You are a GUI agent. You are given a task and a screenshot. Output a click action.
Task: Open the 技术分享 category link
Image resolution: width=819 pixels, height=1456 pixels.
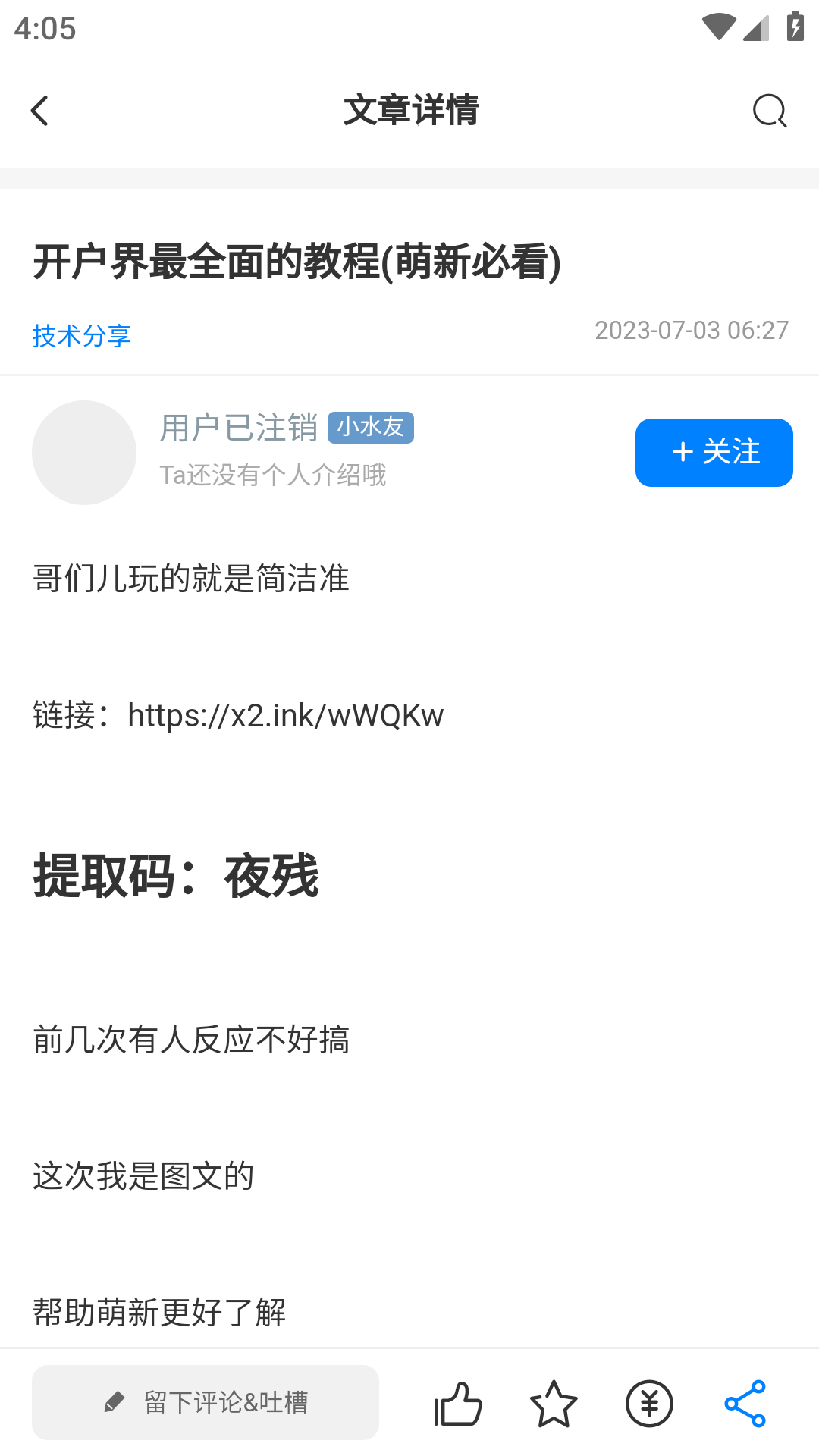pos(82,335)
